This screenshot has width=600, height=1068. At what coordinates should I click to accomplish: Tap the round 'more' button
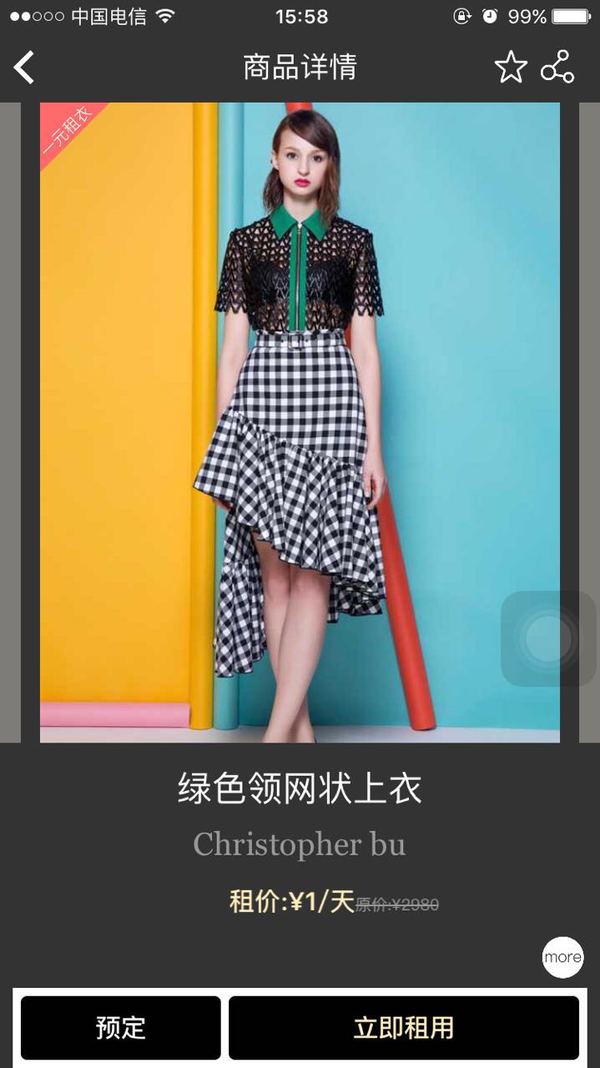pos(563,957)
